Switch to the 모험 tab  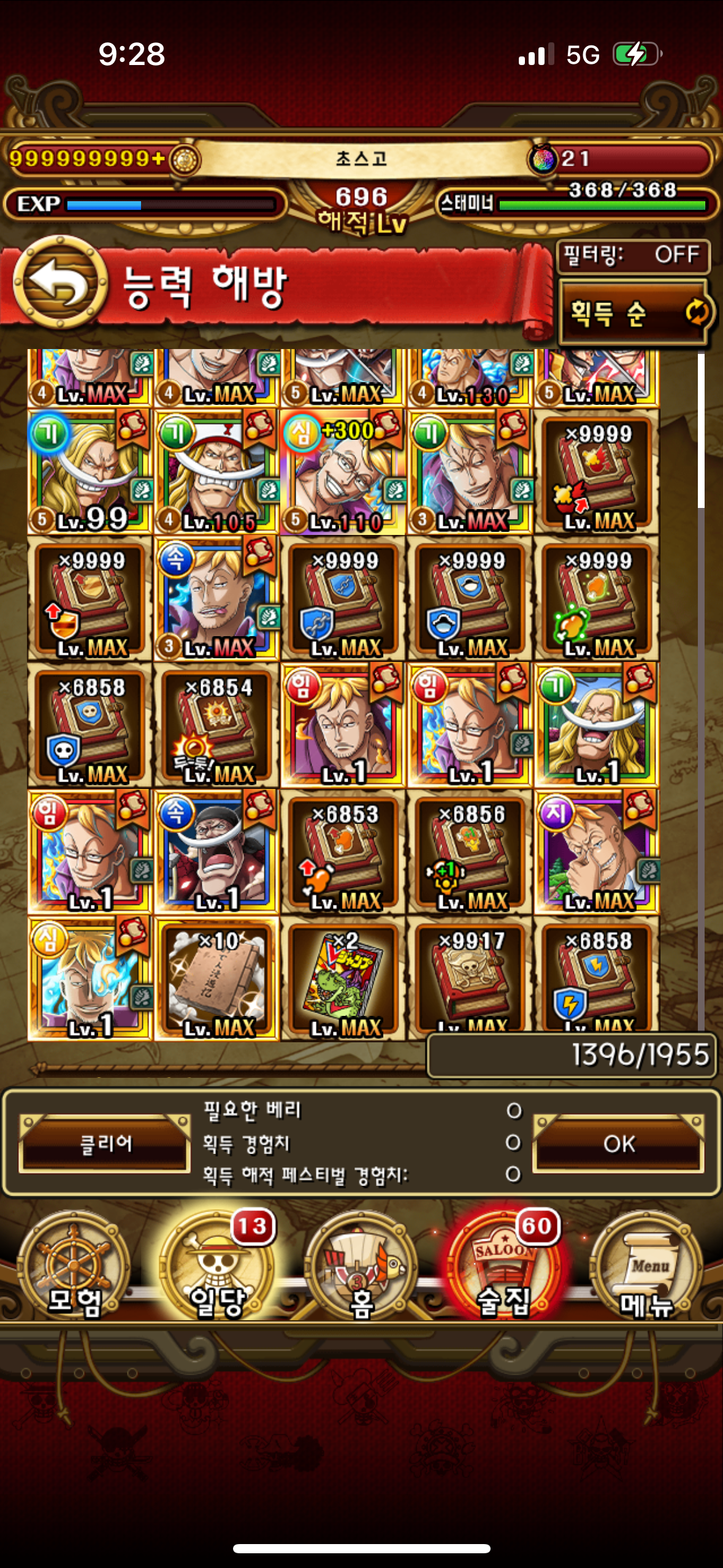pos(74,1269)
